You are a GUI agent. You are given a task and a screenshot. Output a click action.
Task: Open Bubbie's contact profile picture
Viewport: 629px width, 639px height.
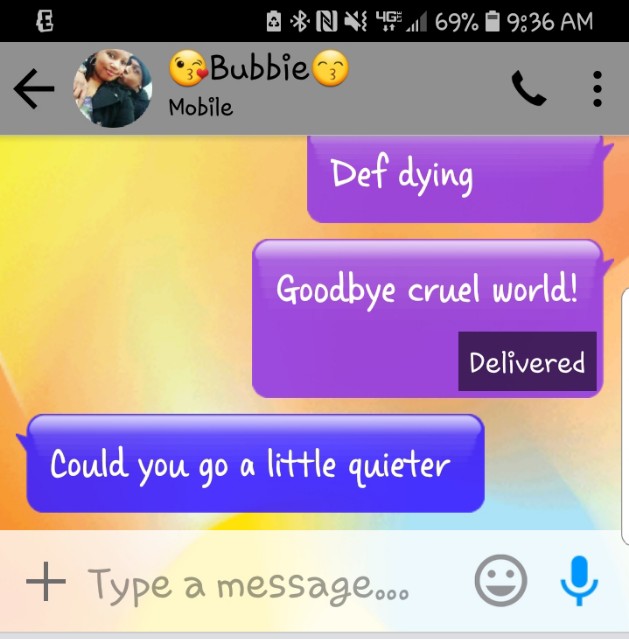[x=112, y=88]
